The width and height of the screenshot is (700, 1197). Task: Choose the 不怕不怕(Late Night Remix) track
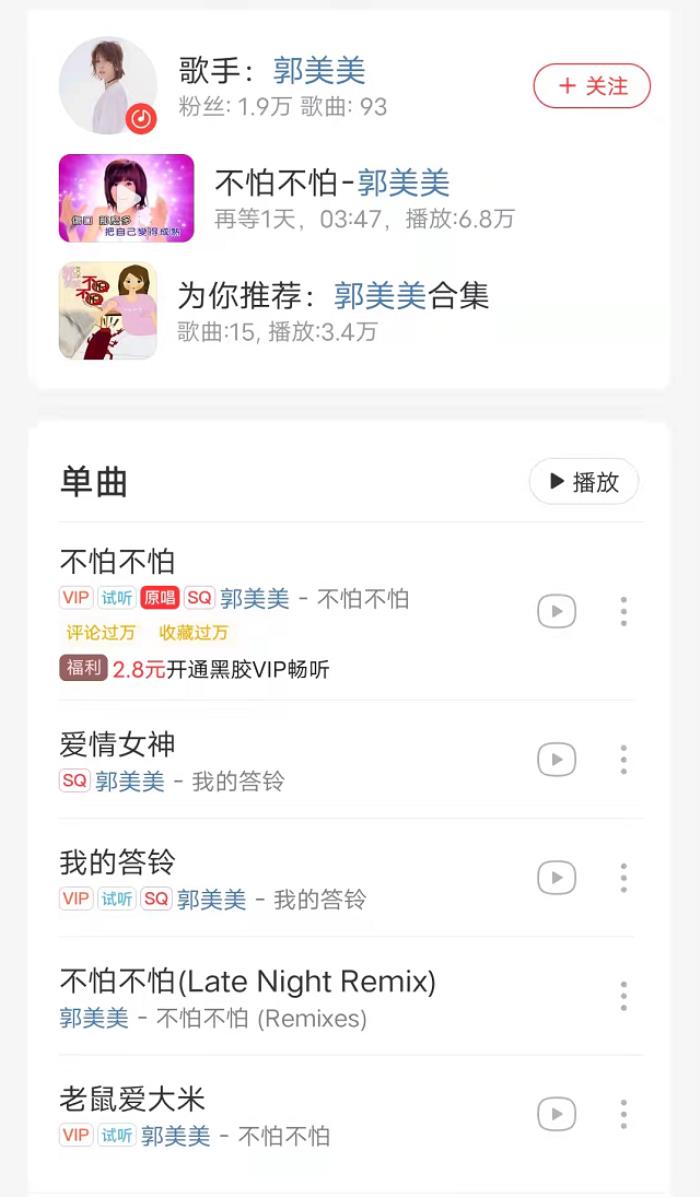point(247,982)
